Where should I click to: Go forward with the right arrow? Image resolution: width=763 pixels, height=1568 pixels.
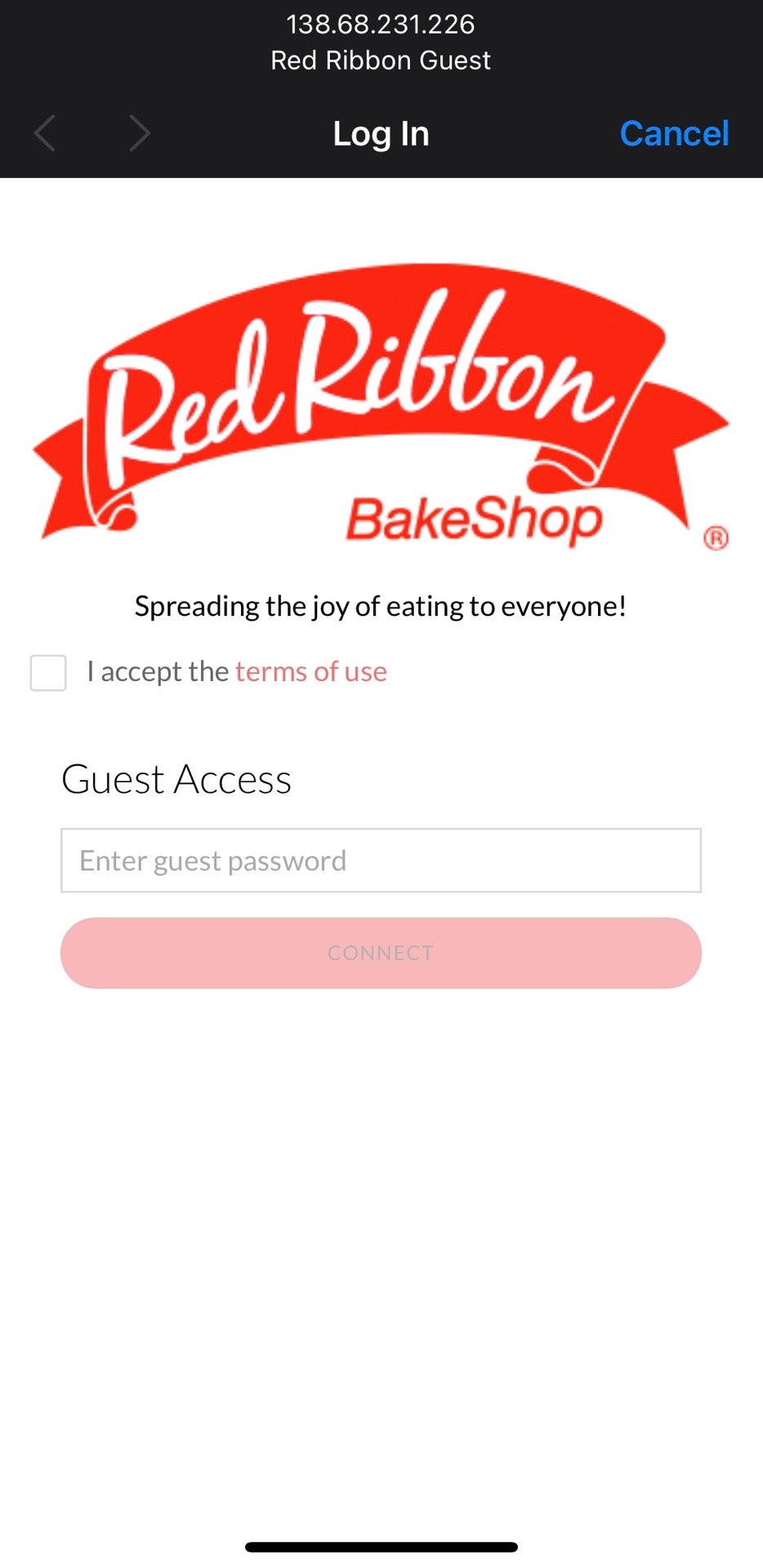click(x=140, y=133)
